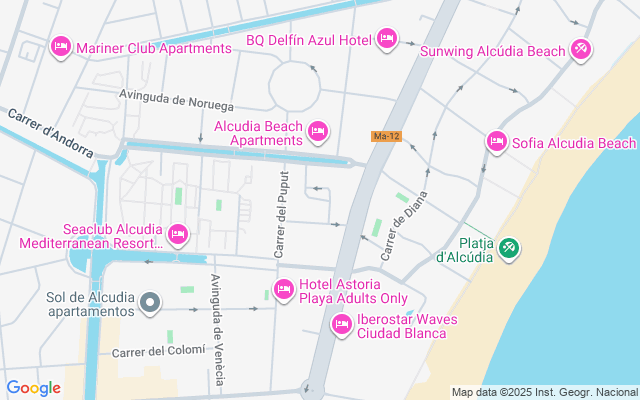Select Iberostar Waves Ciudad Blanca marker
This screenshot has height=400, width=640.
tap(341, 325)
